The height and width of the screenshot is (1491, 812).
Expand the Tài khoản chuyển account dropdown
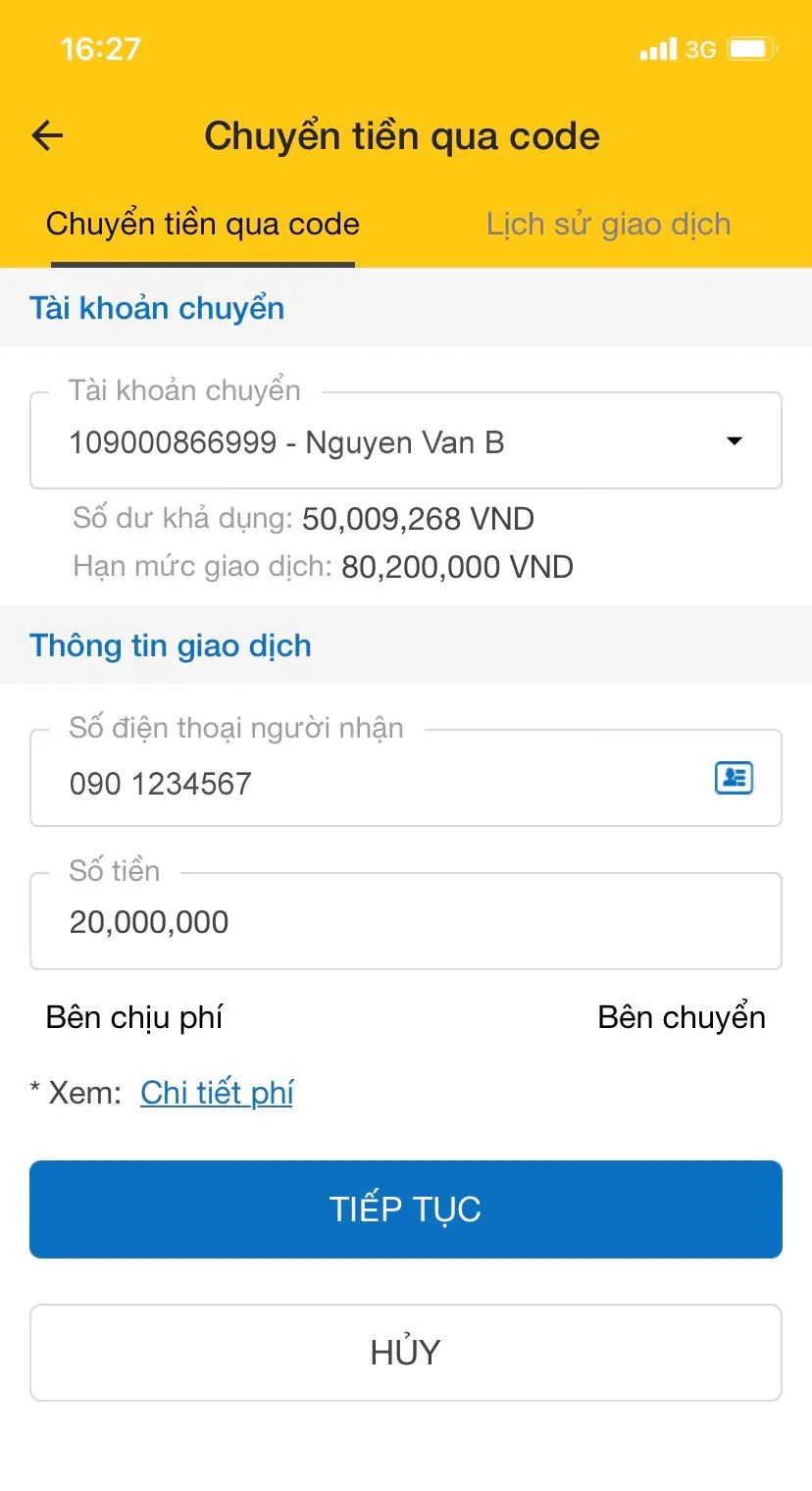coord(406,441)
